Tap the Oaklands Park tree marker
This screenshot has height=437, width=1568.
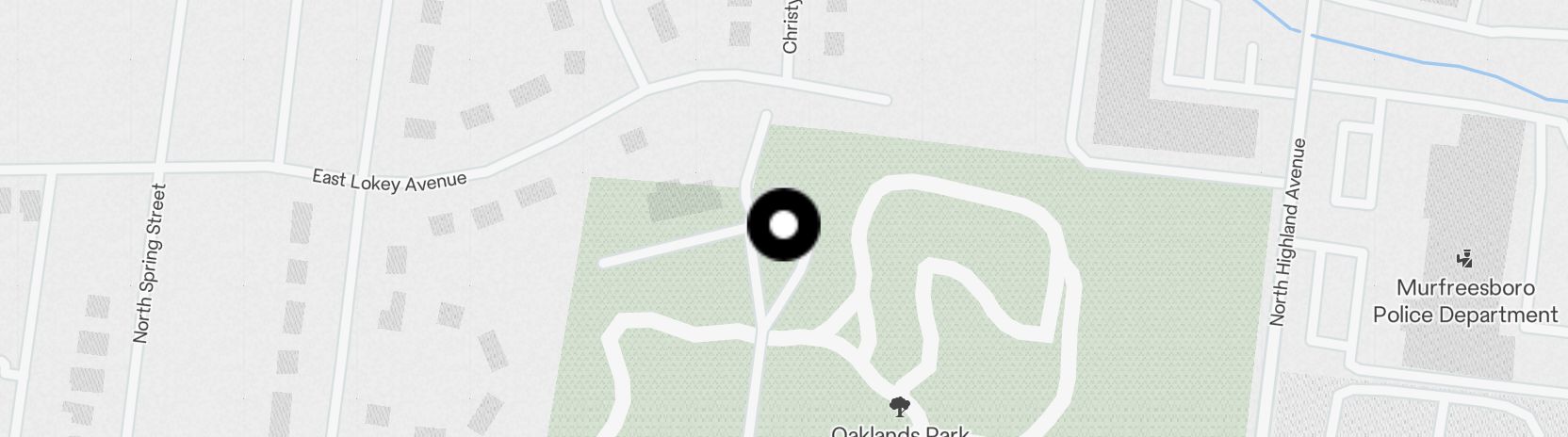pyautogui.click(x=900, y=407)
